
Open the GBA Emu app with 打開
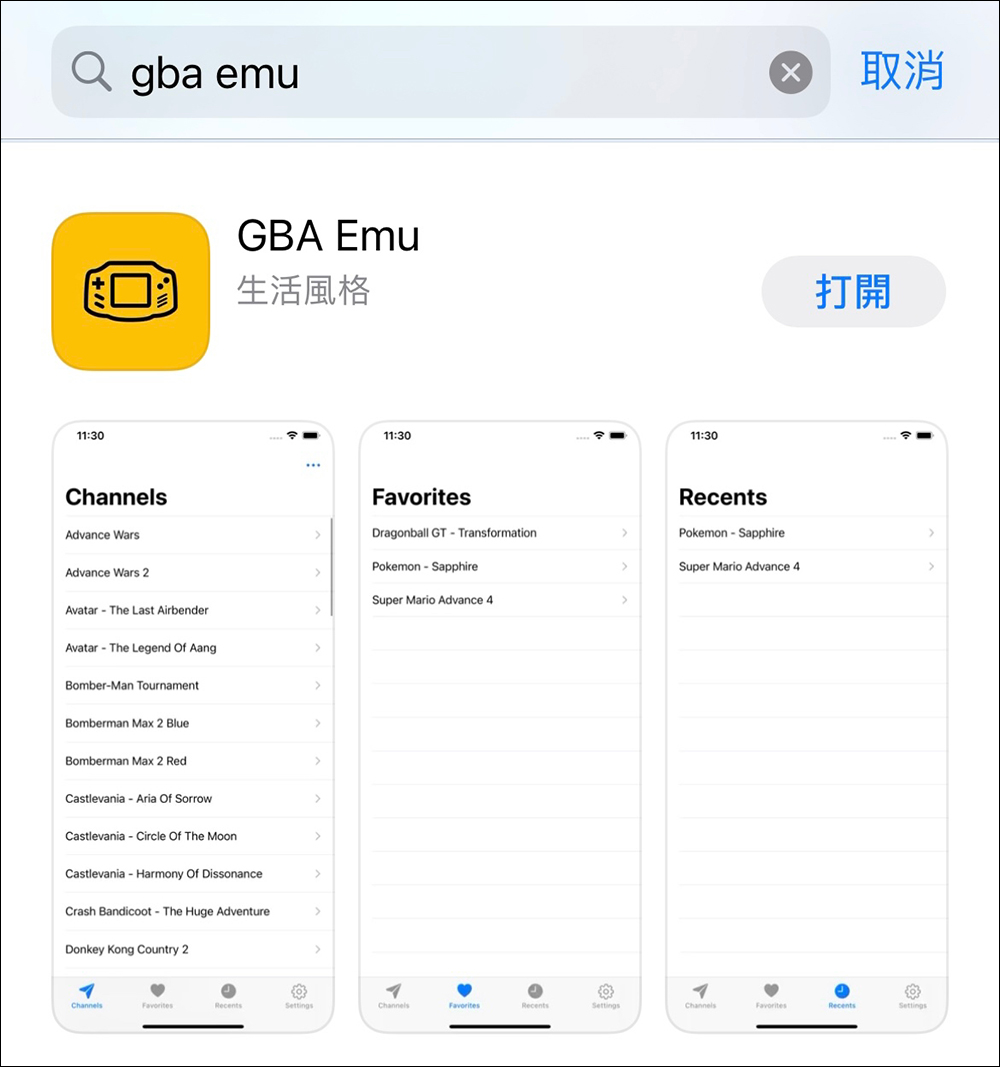[853, 292]
